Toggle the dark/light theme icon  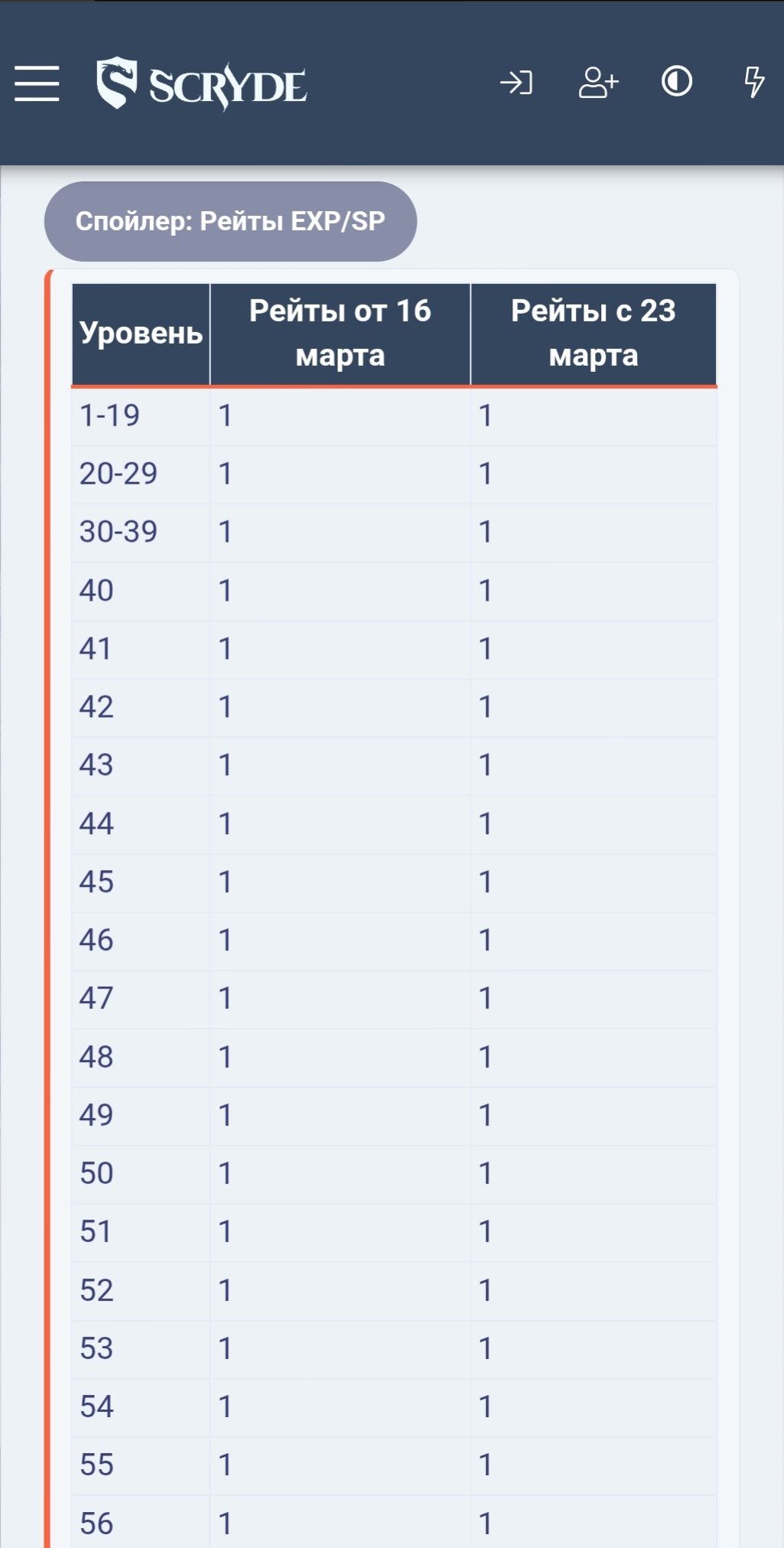[677, 82]
